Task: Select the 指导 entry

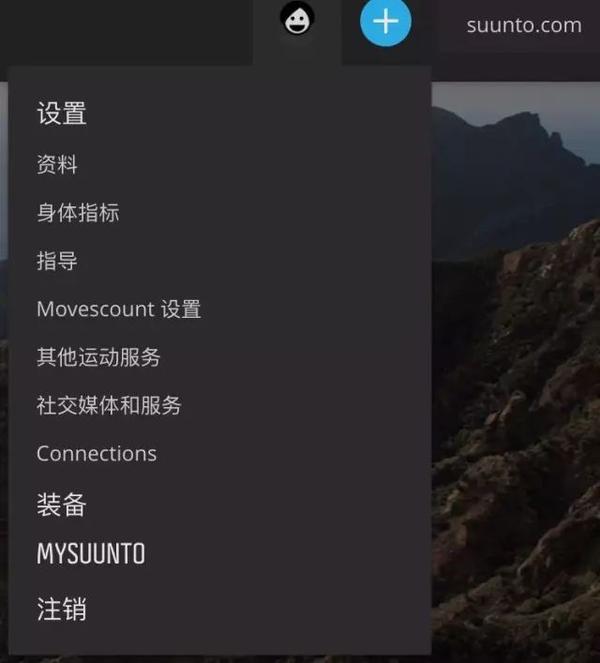Action: click(x=57, y=261)
